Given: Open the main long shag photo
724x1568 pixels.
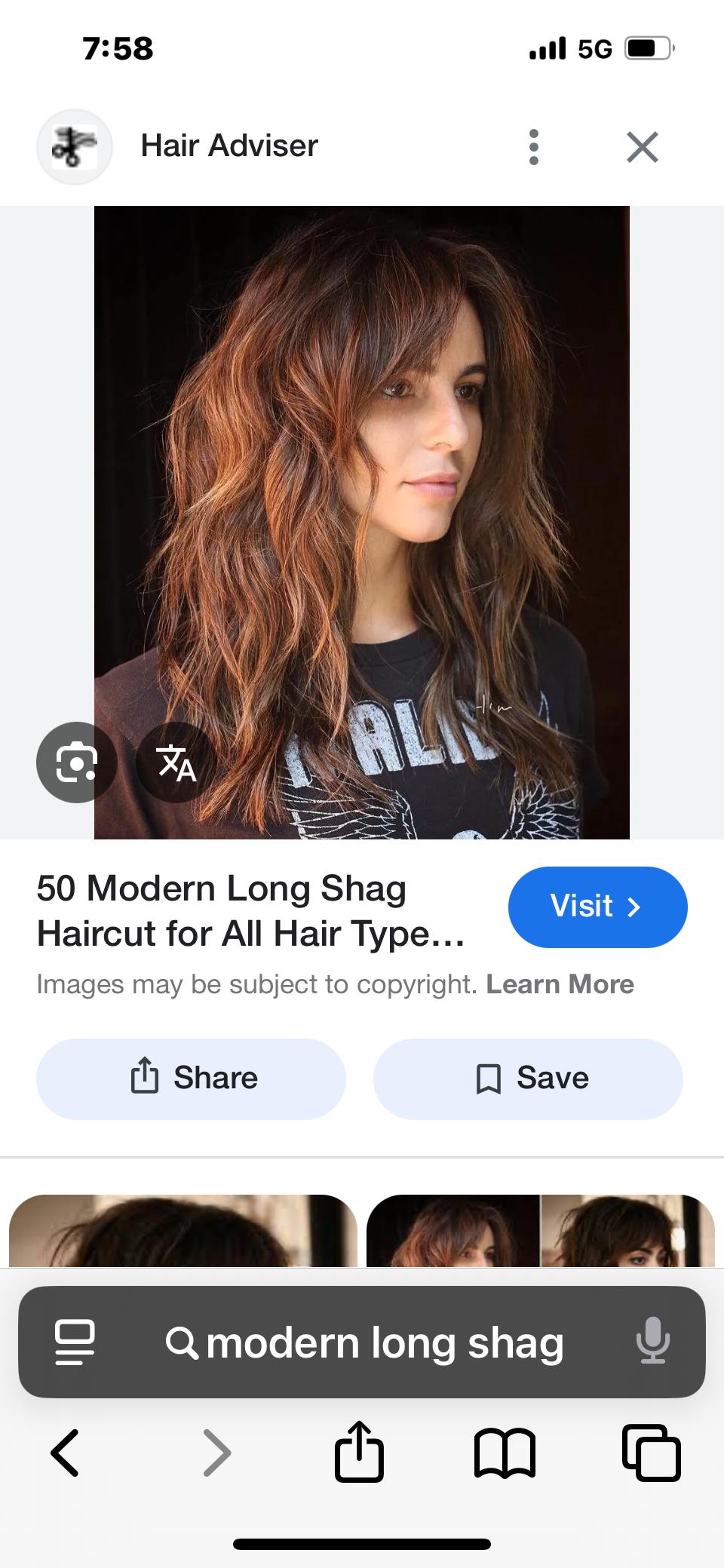Looking at the screenshot, I should pos(362,522).
